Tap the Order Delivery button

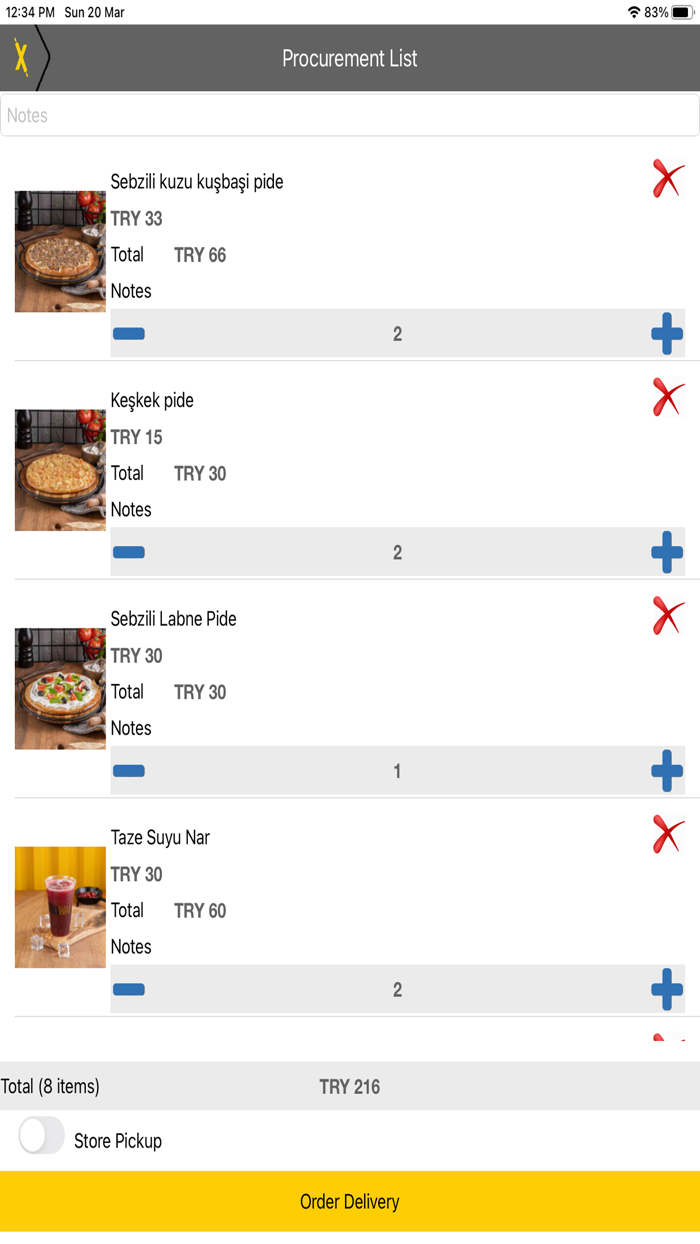350,1202
